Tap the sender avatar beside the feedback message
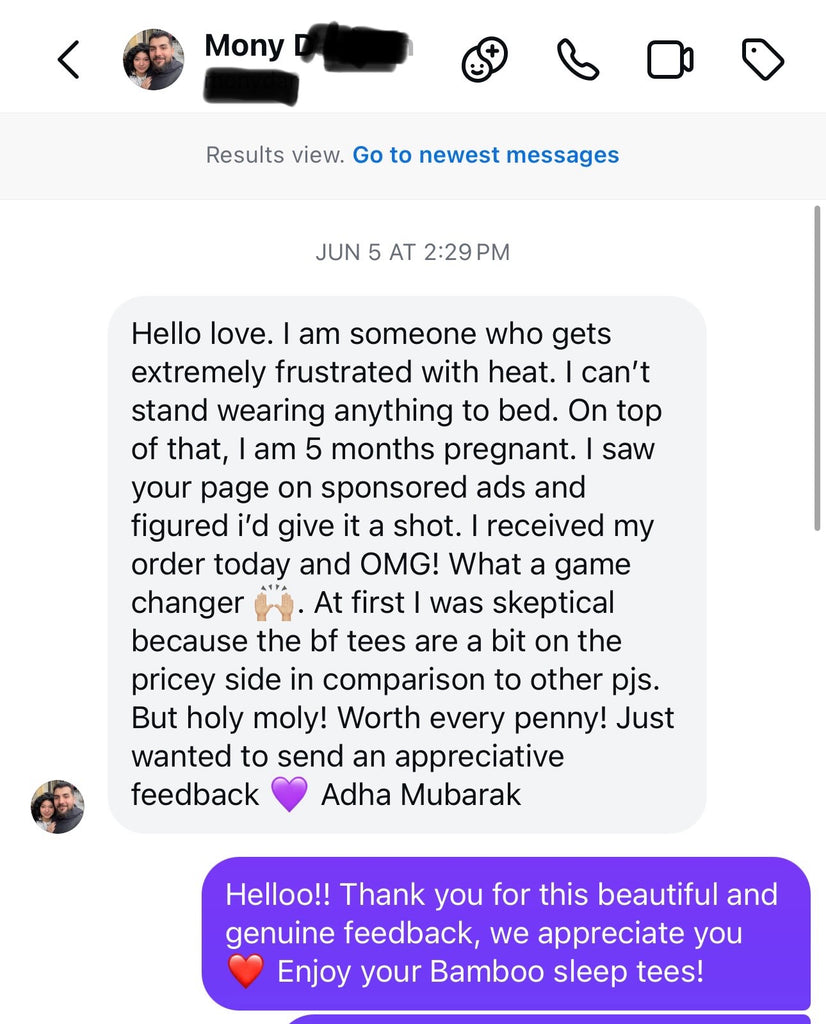Screen dimensions: 826x1024 point(58,806)
